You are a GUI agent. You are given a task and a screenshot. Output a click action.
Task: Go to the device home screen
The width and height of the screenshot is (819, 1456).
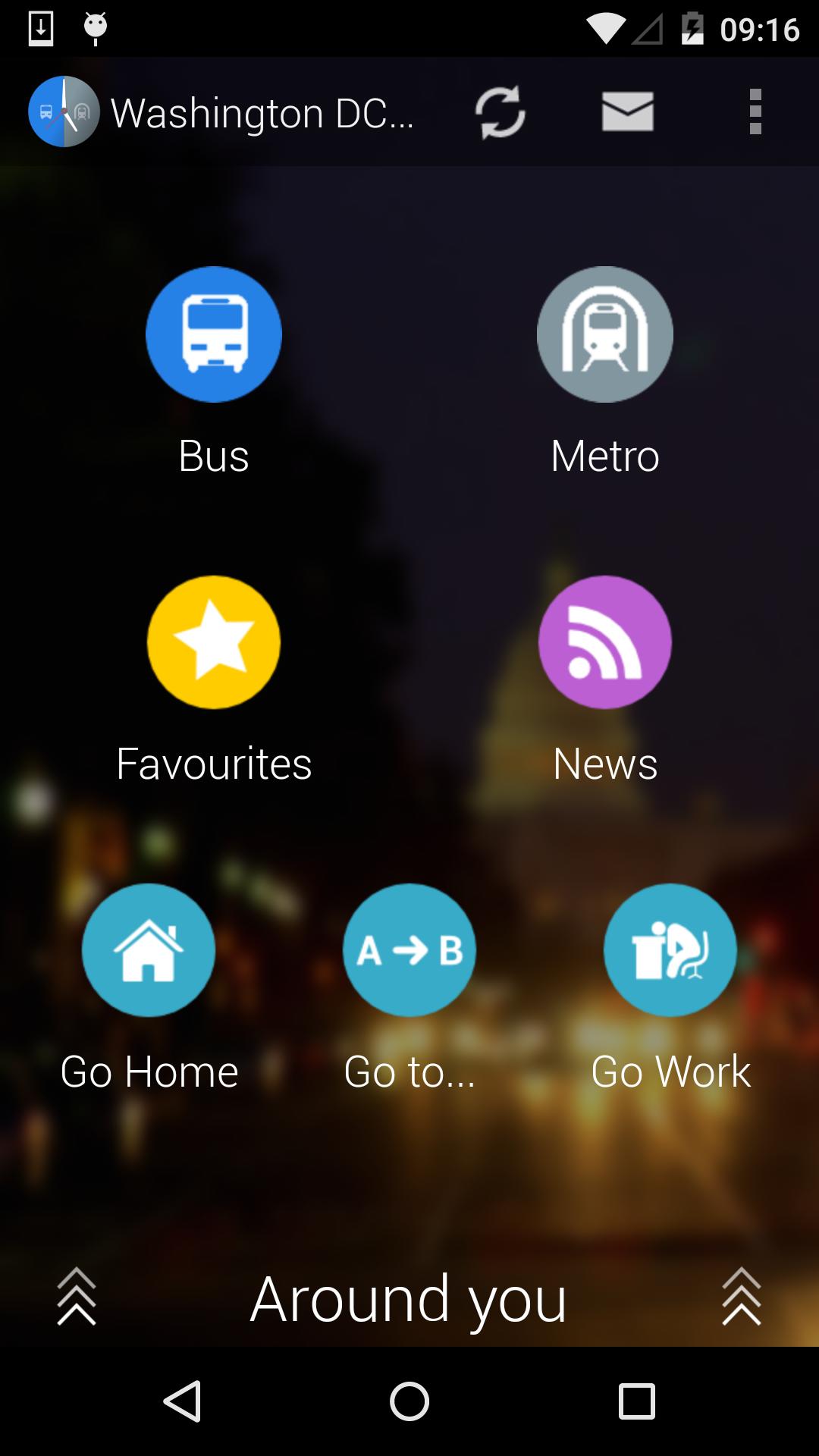(x=409, y=1401)
